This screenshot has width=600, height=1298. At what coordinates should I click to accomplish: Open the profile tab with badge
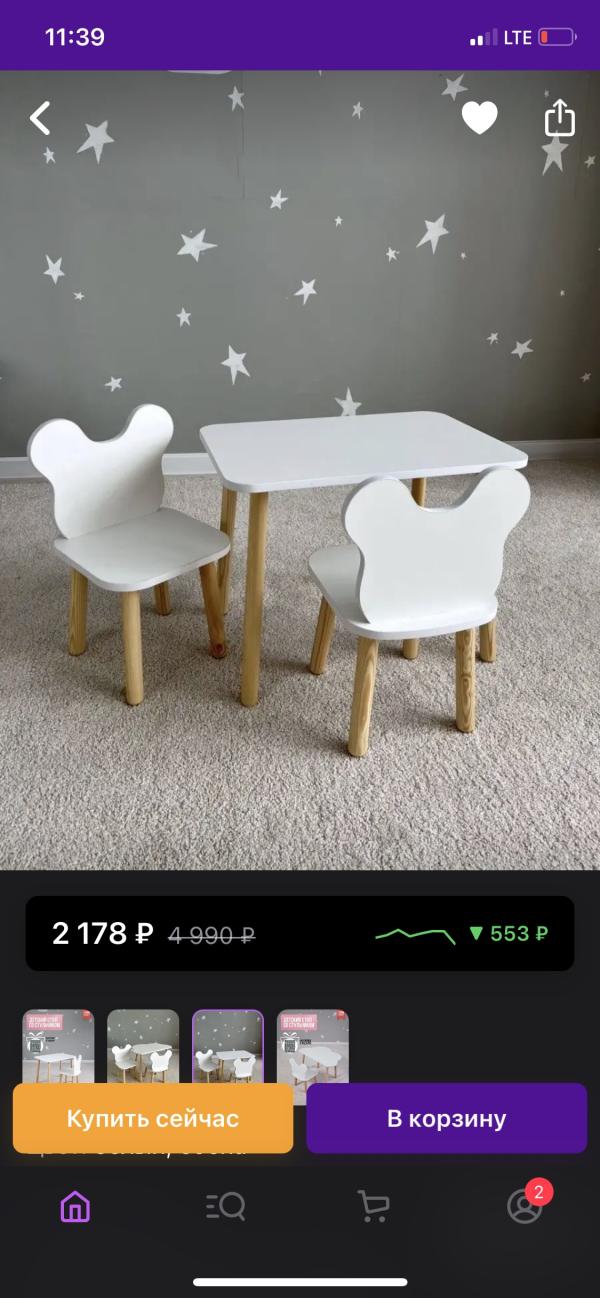(525, 1207)
